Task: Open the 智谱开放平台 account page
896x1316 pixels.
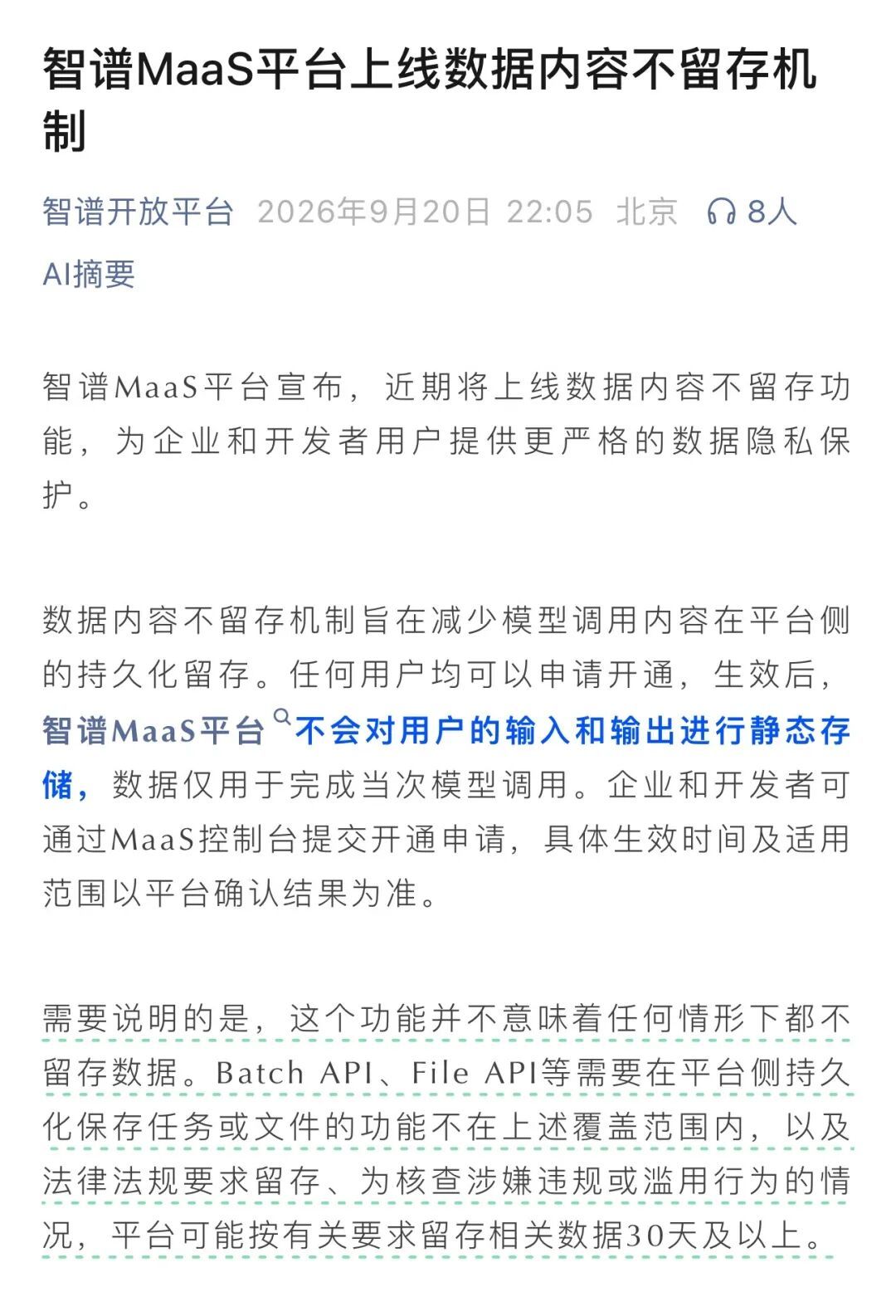Action: tap(138, 212)
